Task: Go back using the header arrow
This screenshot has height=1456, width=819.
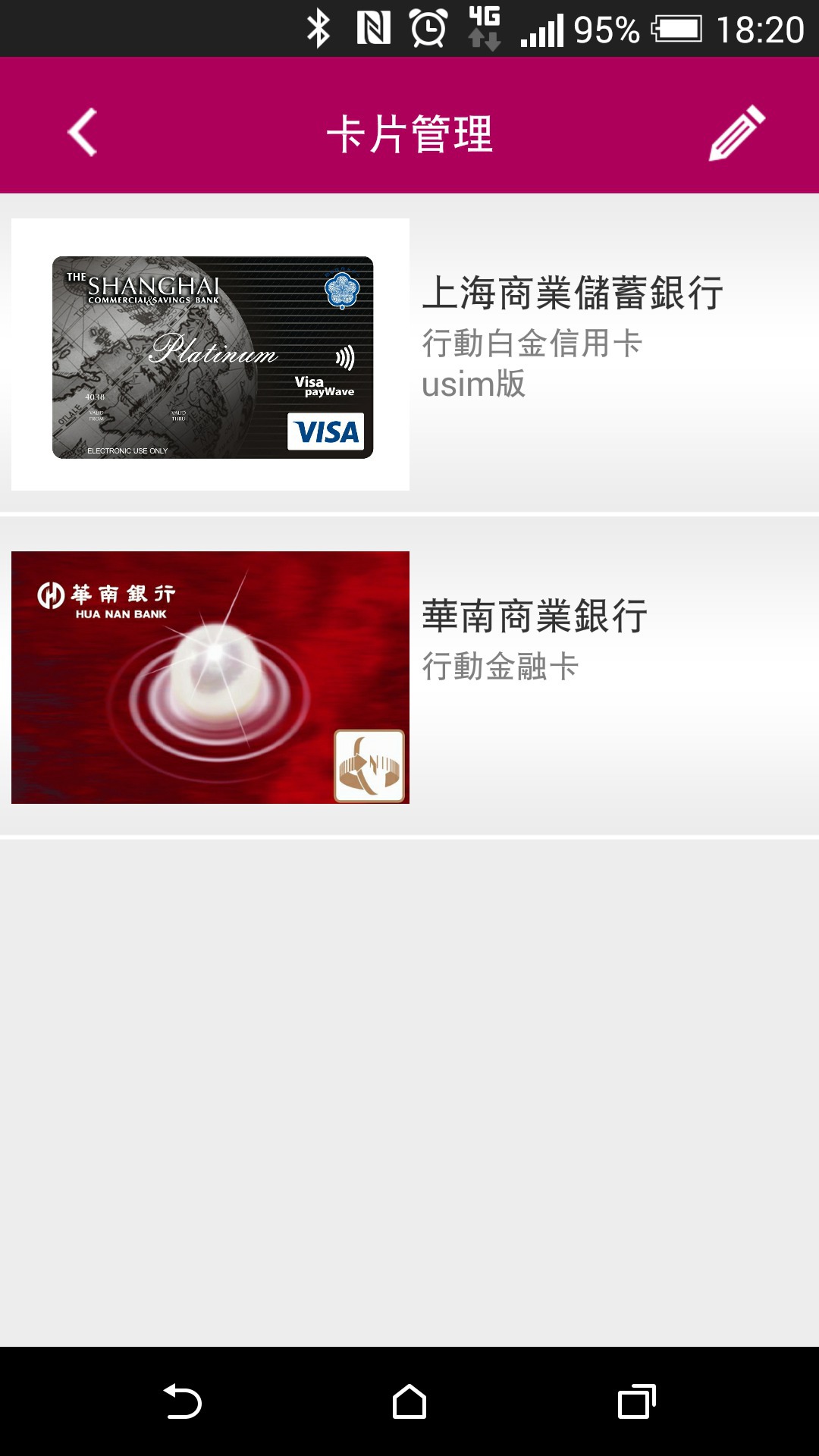Action: pyautogui.click(x=82, y=132)
